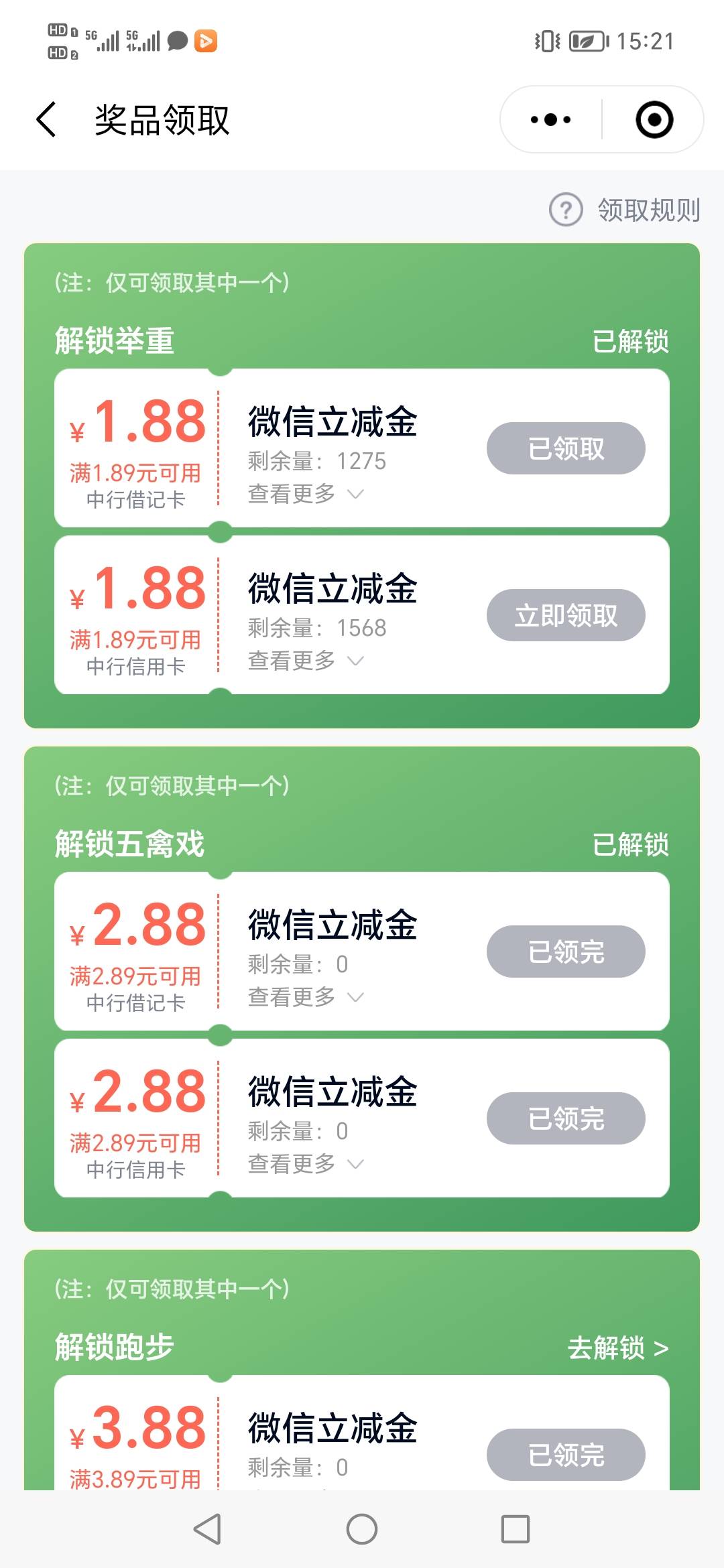Go back from the 奖品领取 page
Screen dimensions: 724x1568
point(46,120)
